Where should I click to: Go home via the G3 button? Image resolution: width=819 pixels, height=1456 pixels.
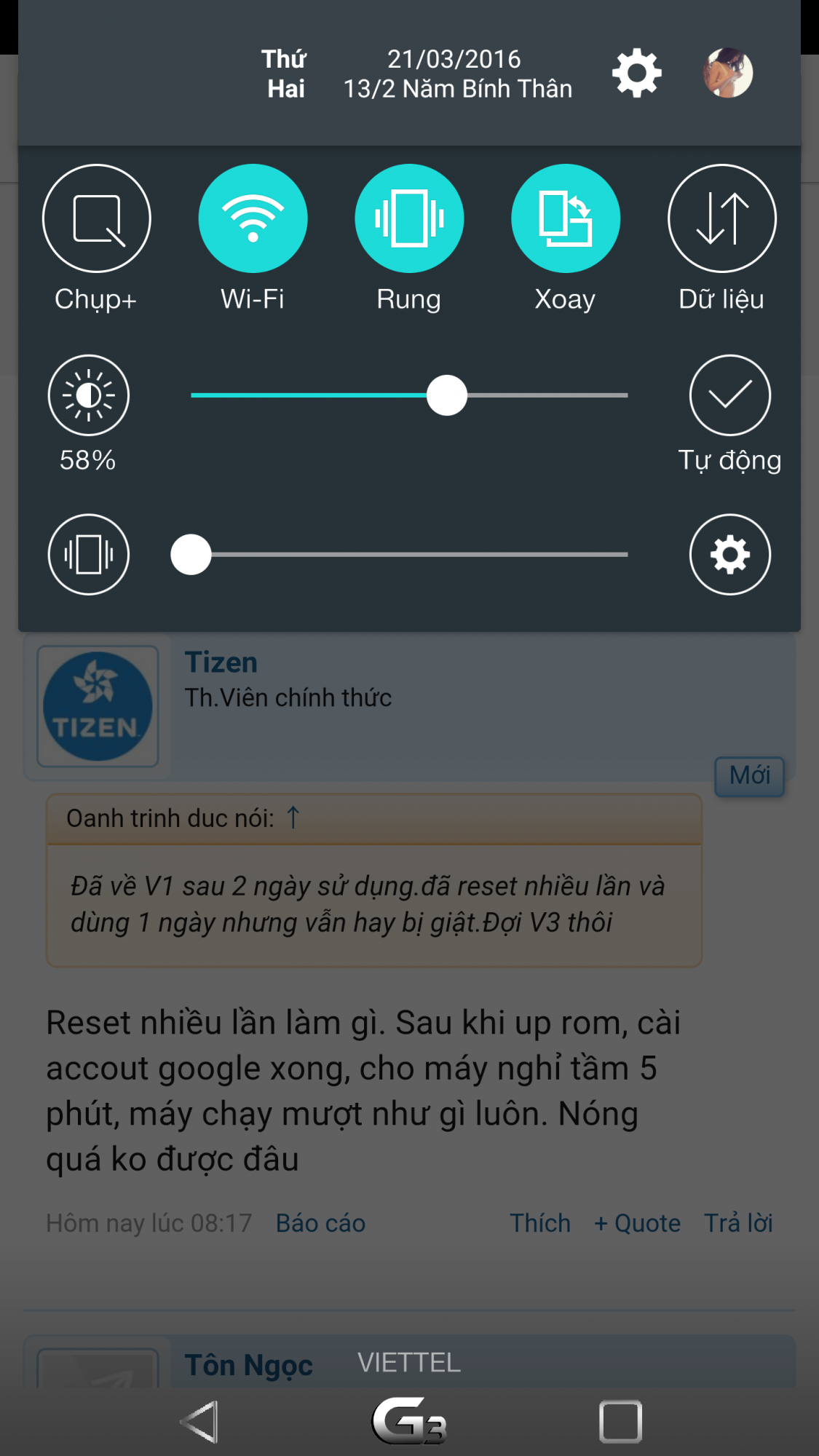coord(409,1420)
